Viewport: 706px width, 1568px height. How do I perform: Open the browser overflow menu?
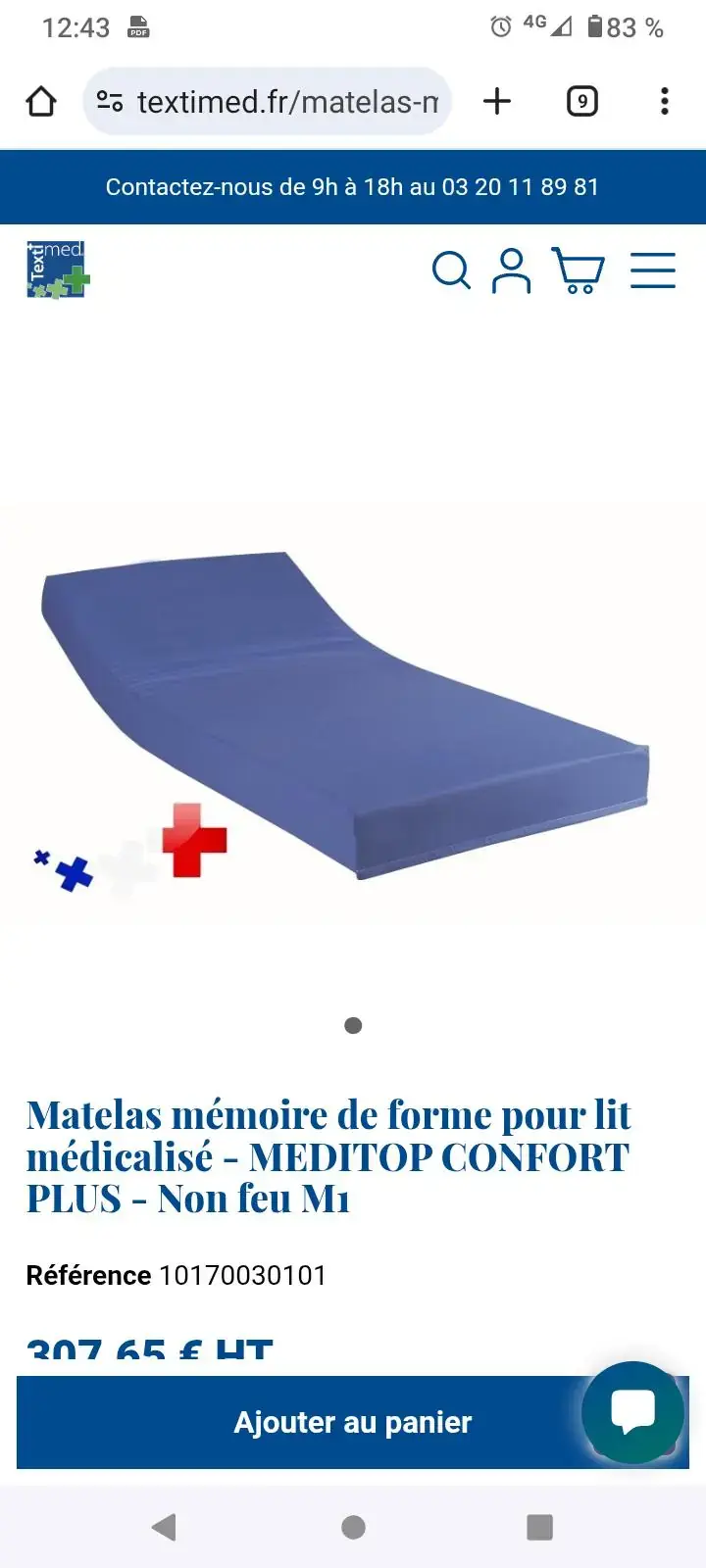coord(665,102)
